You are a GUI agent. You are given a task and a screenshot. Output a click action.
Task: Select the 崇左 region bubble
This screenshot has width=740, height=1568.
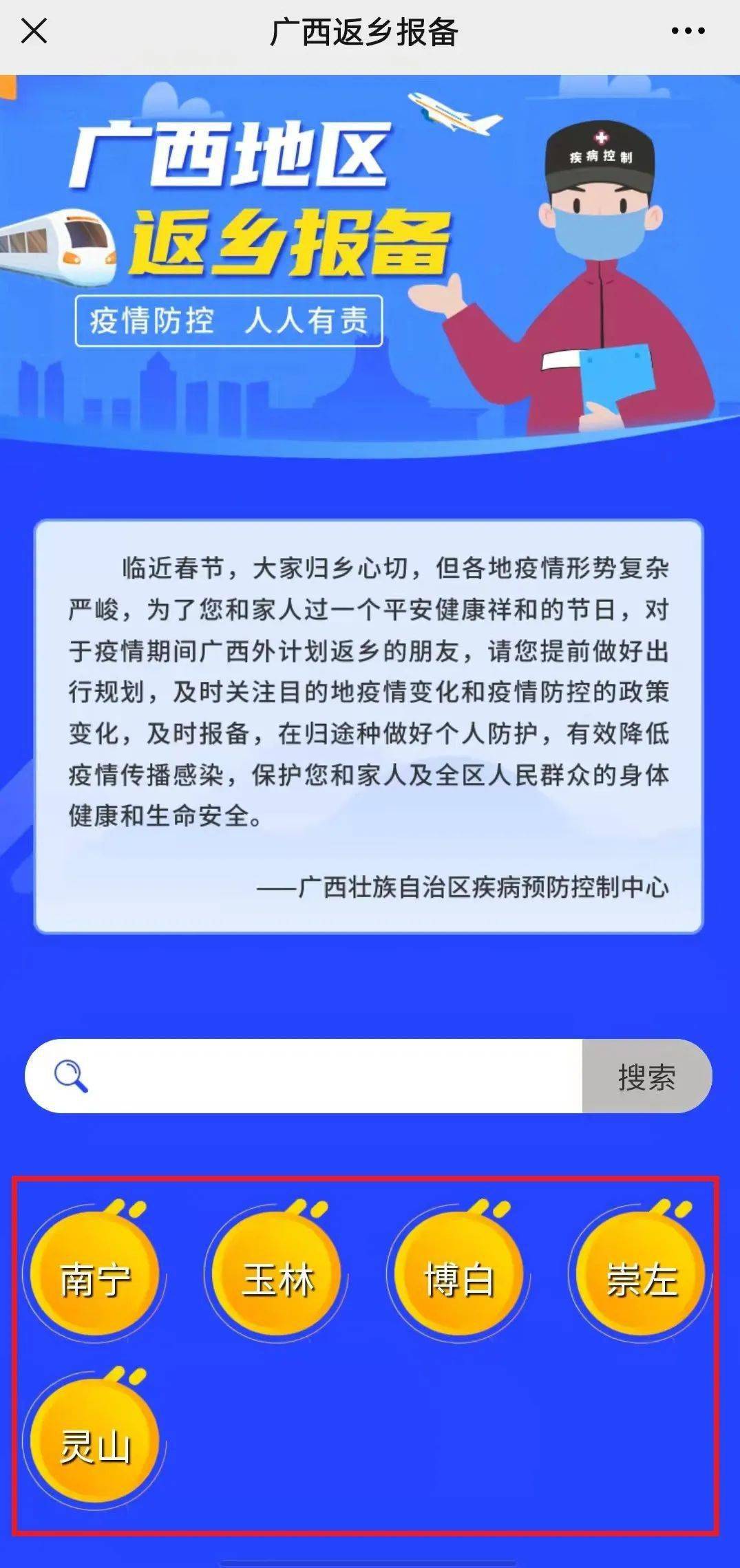(x=641, y=1278)
